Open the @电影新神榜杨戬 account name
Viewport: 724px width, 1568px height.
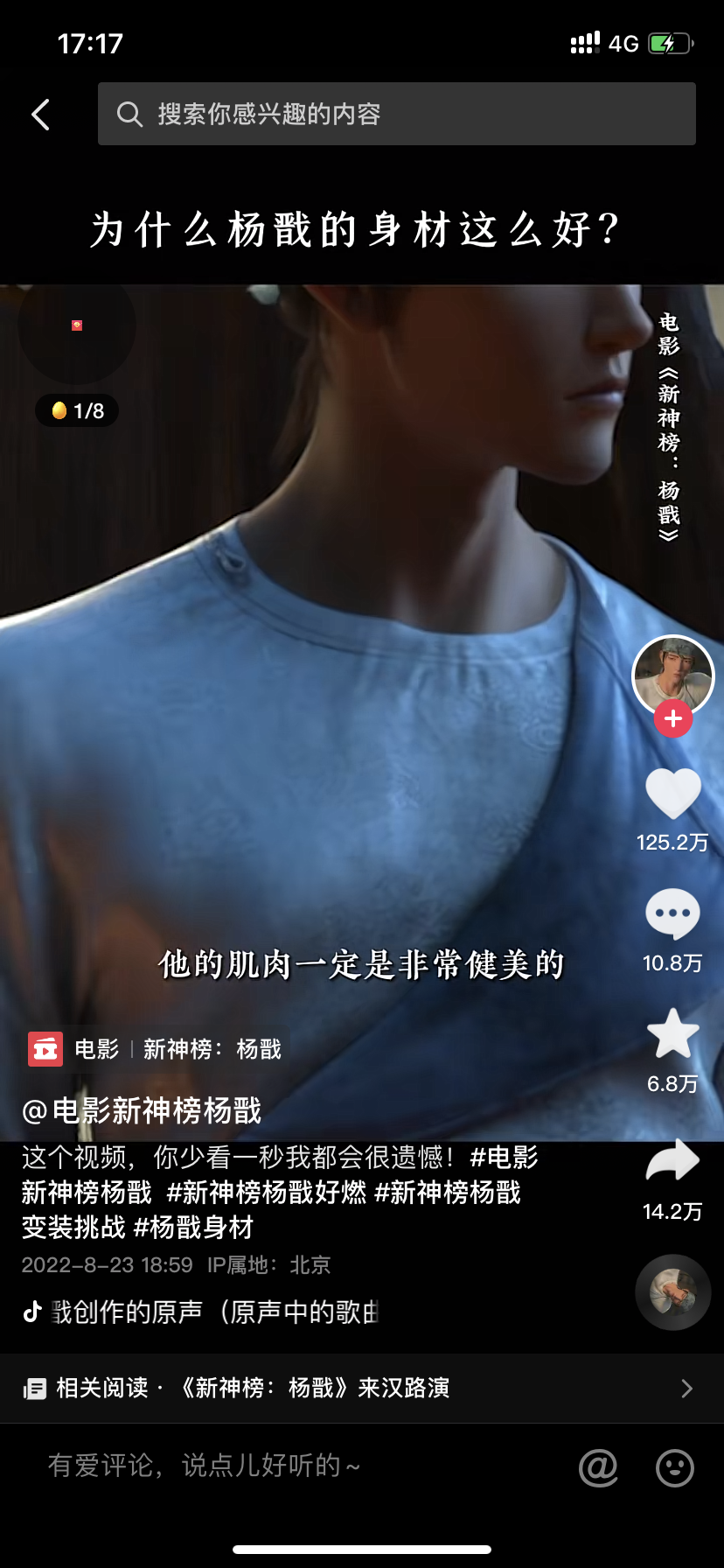[x=143, y=1110]
